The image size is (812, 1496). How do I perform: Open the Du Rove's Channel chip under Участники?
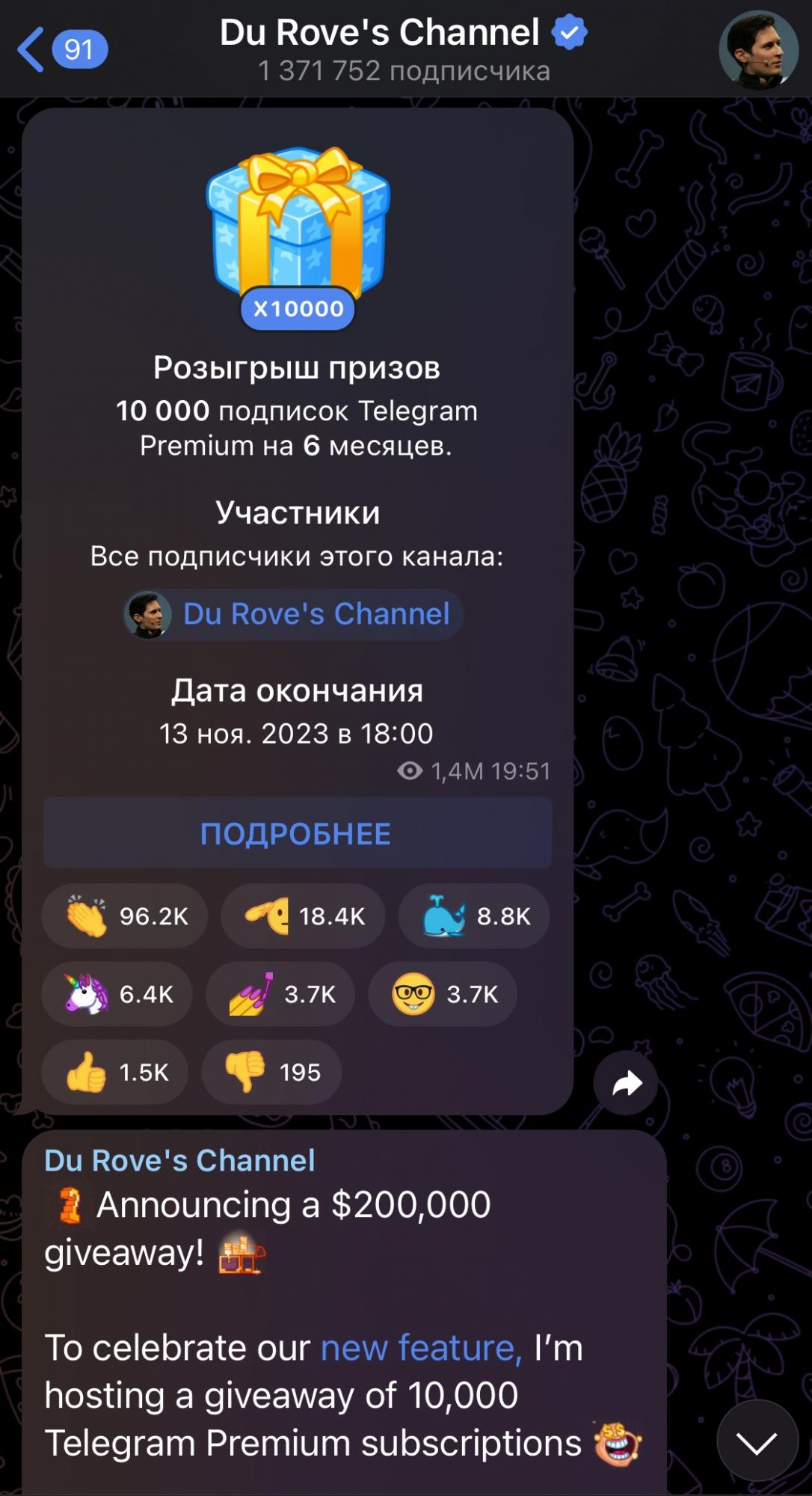(292, 614)
